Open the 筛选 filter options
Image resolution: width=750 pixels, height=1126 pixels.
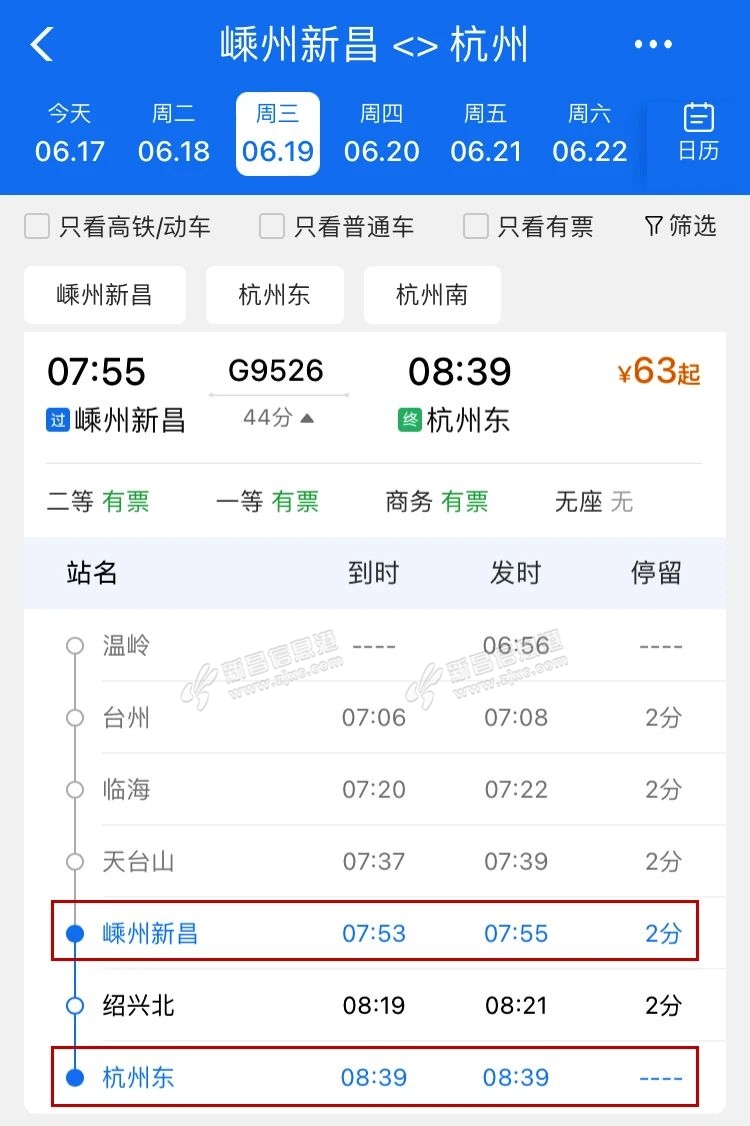click(681, 227)
